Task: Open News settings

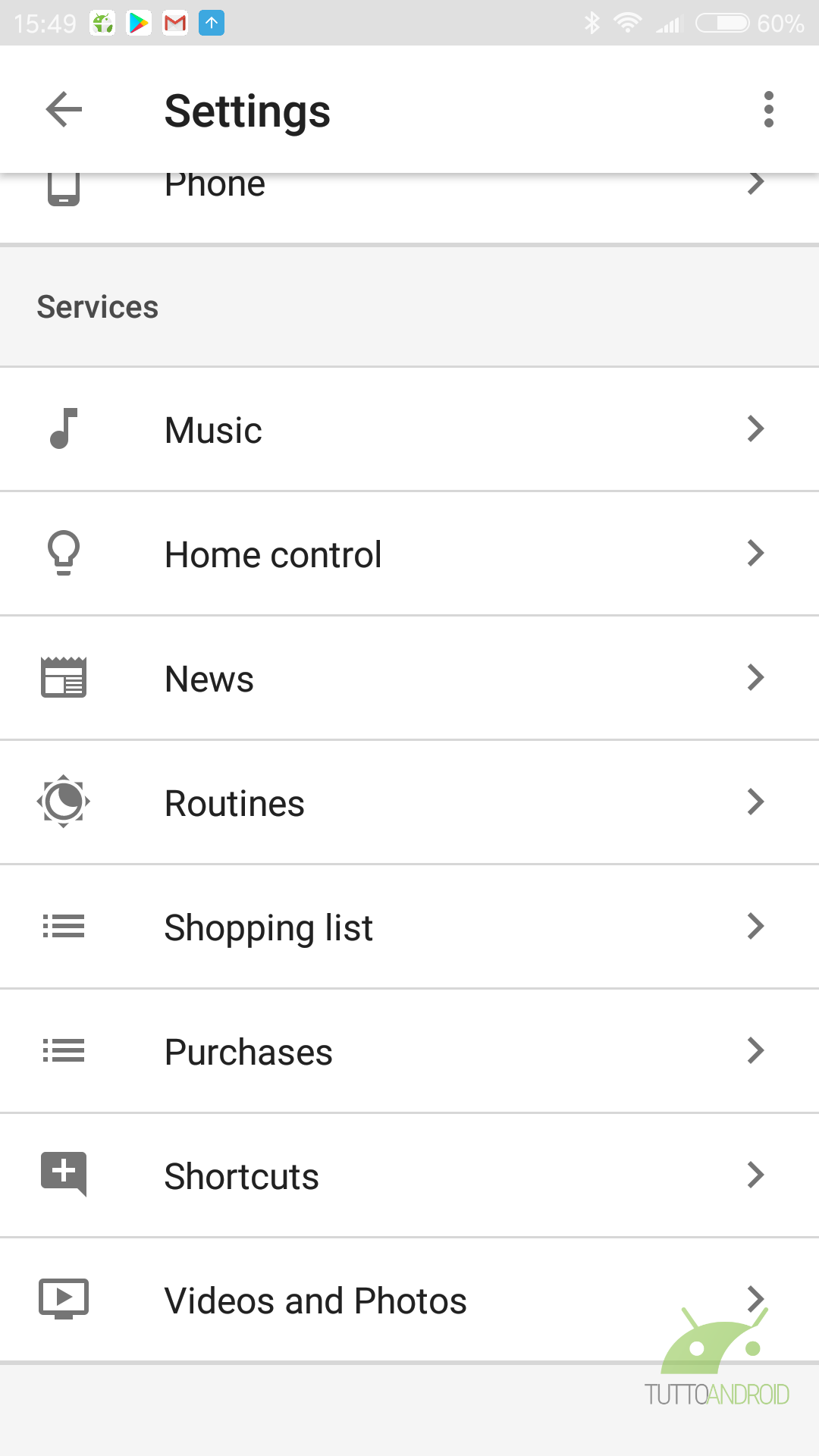Action: tap(409, 679)
